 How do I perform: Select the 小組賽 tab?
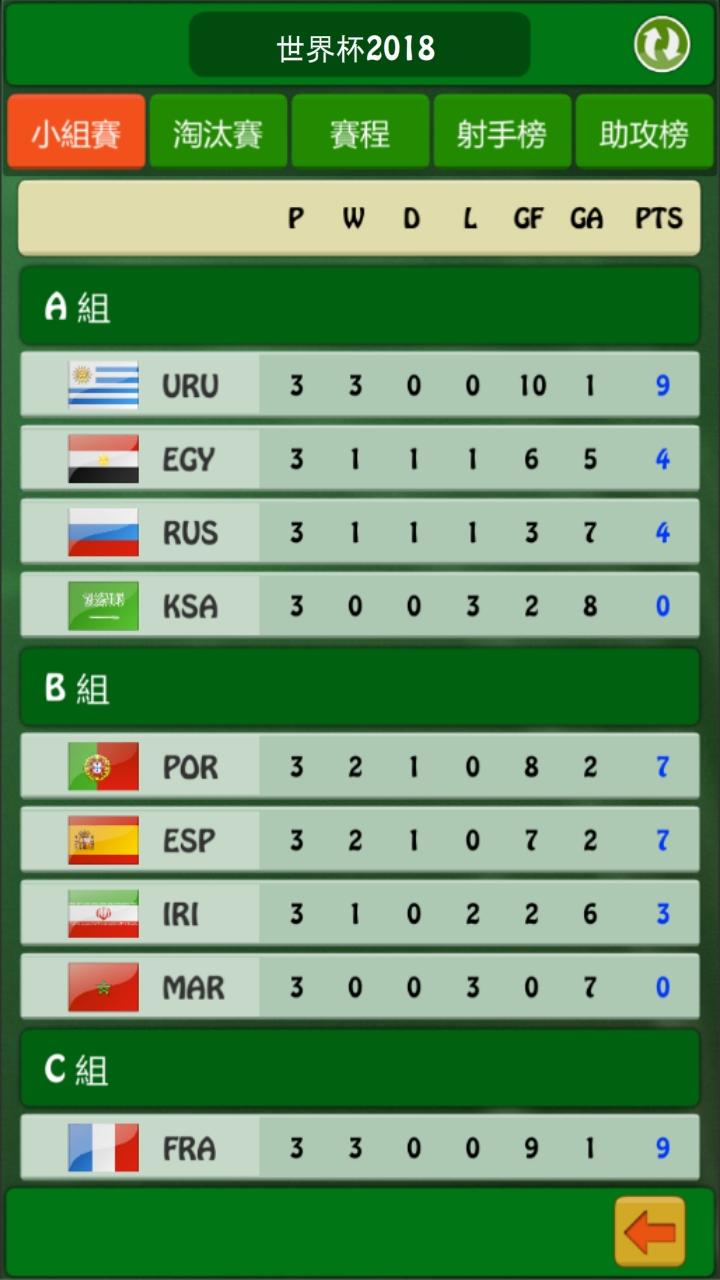click(76, 132)
